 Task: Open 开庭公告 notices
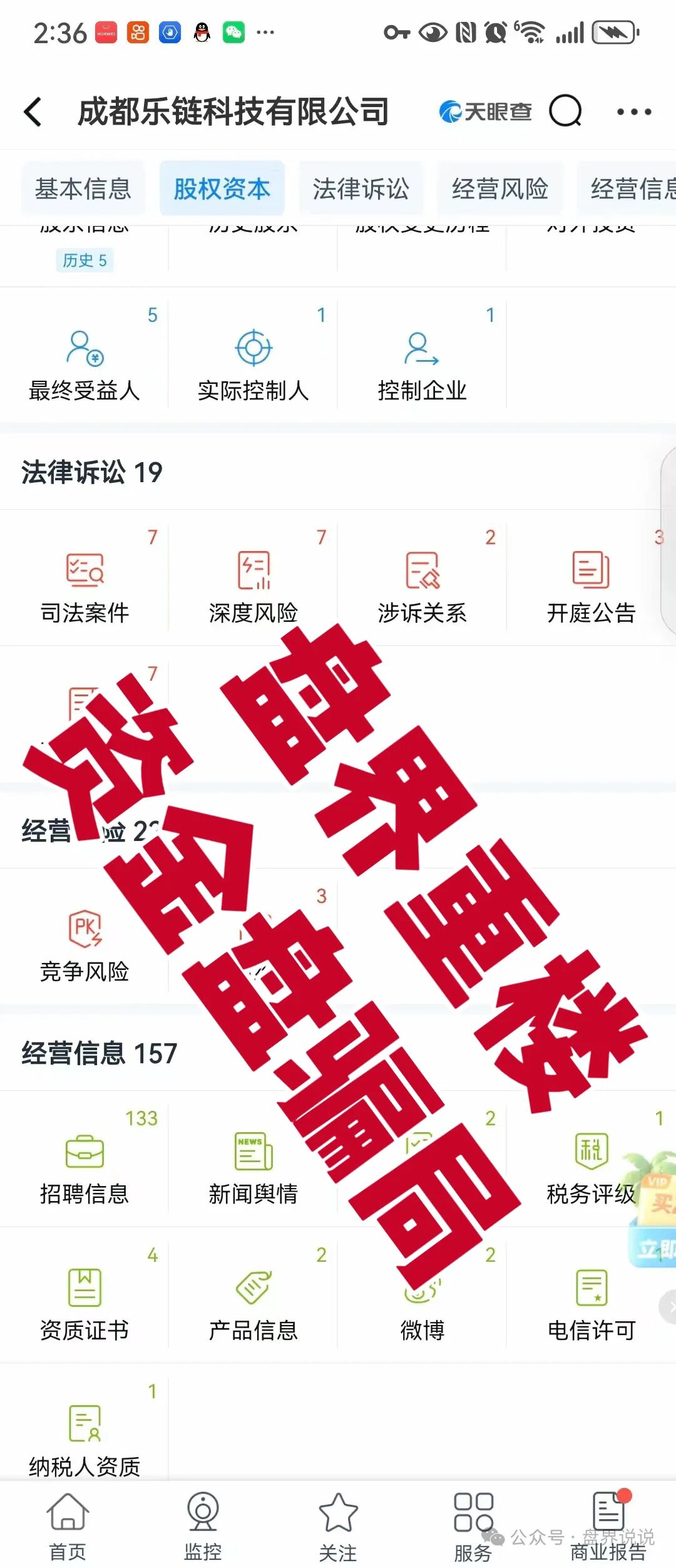(591, 585)
